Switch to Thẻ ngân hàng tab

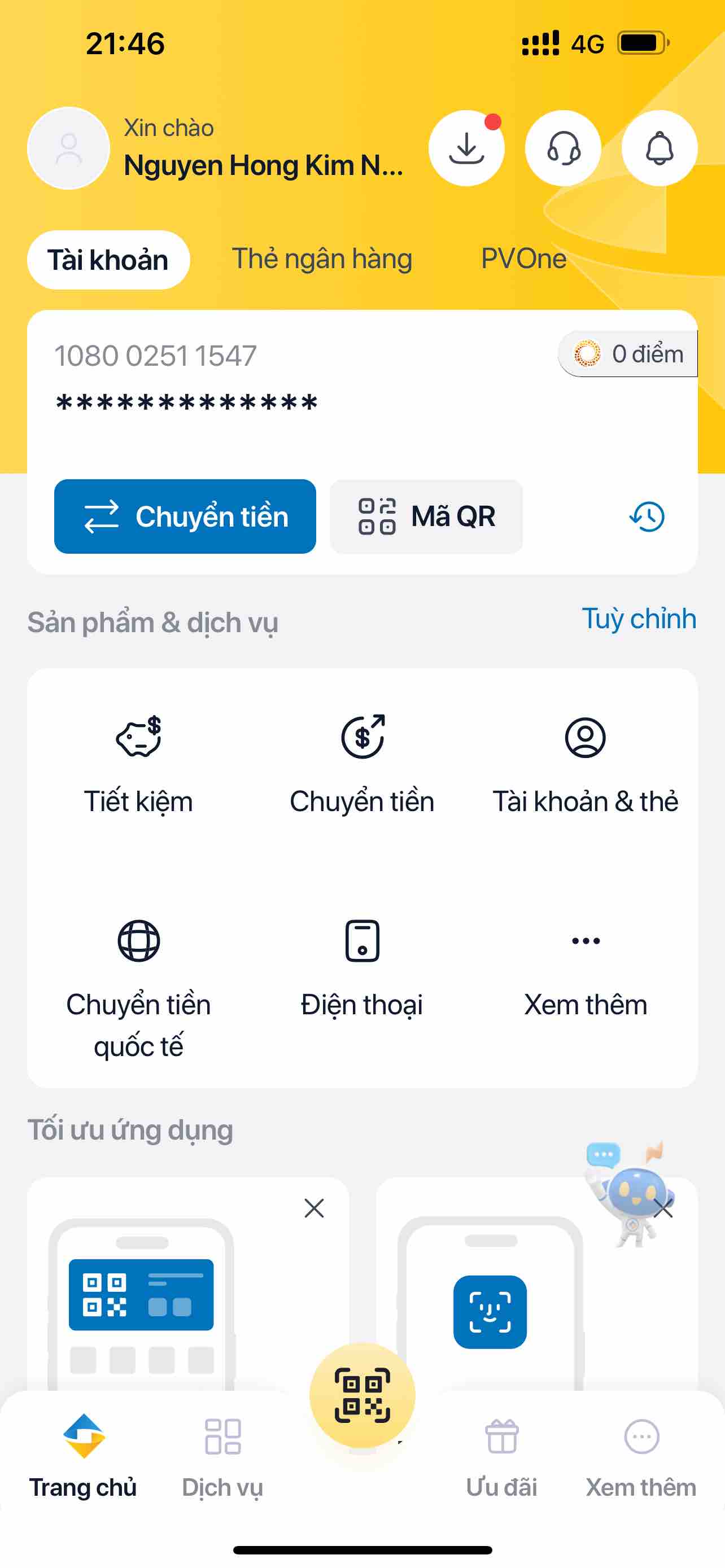pos(321,259)
